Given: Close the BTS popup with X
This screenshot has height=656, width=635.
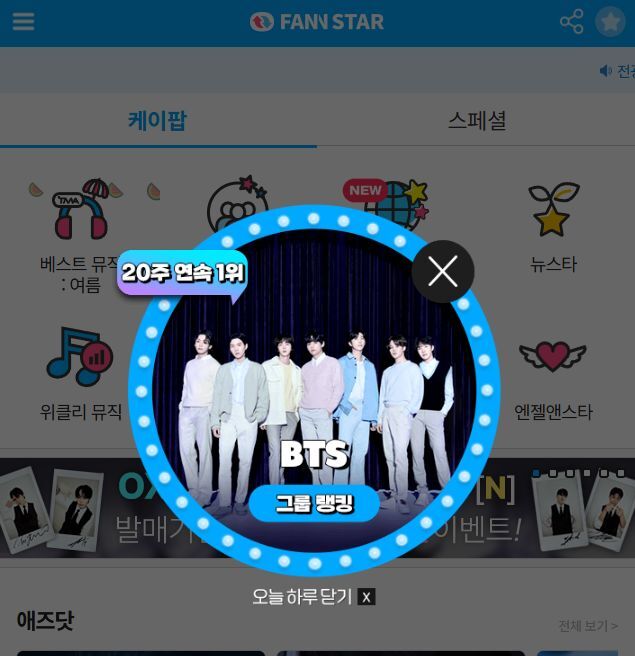Looking at the screenshot, I should coord(443,271).
